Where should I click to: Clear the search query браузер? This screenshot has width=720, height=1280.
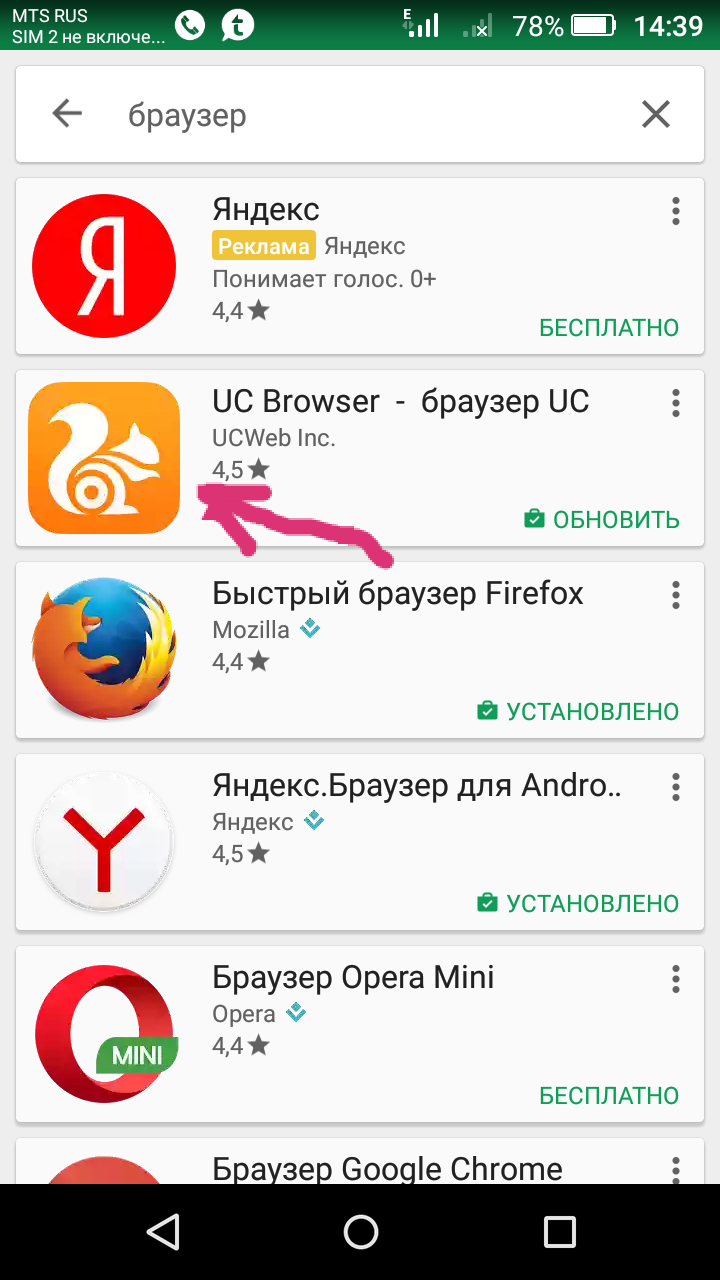[x=655, y=115]
